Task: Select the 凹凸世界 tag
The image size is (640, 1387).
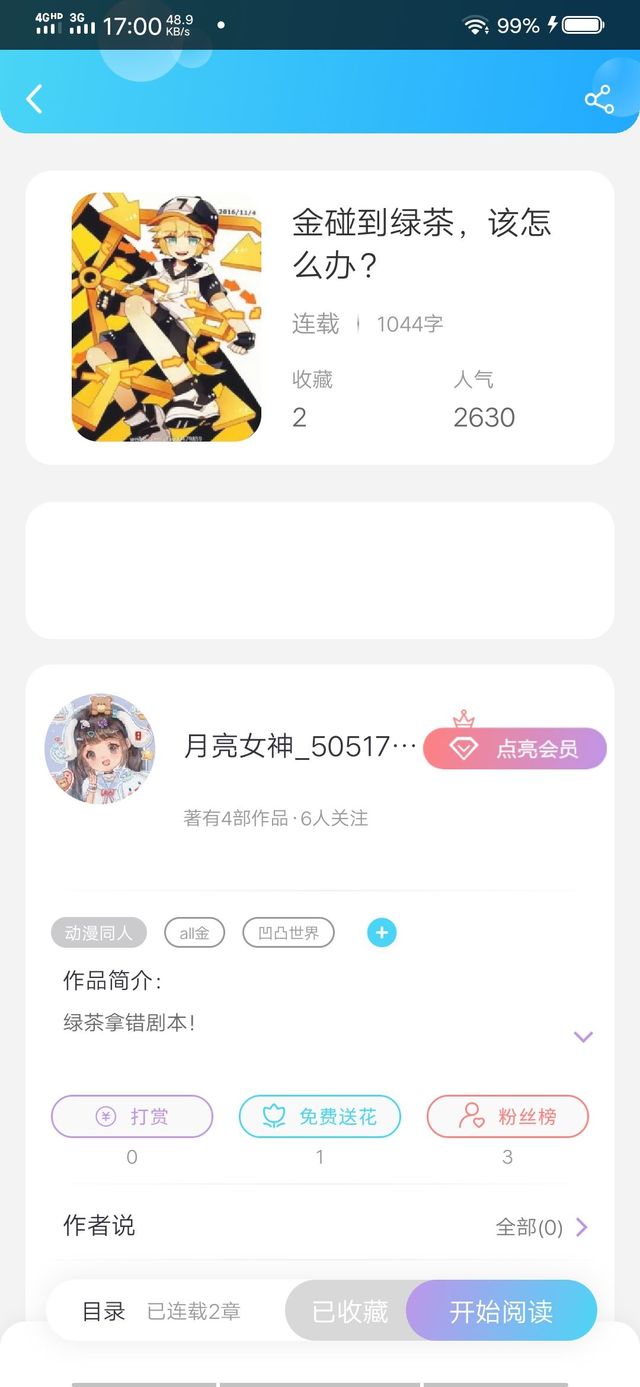Action: [x=289, y=933]
